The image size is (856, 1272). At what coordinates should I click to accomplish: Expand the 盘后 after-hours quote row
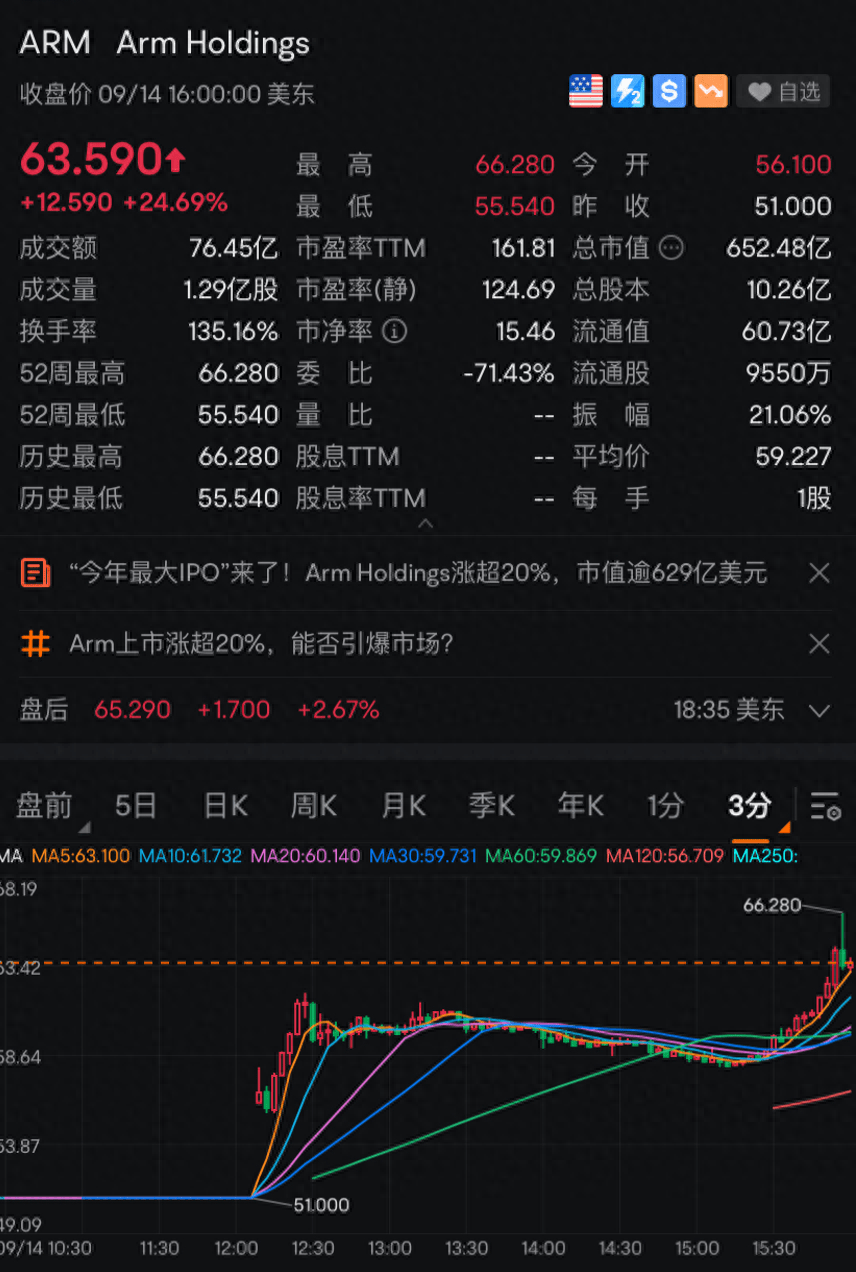[819, 710]
